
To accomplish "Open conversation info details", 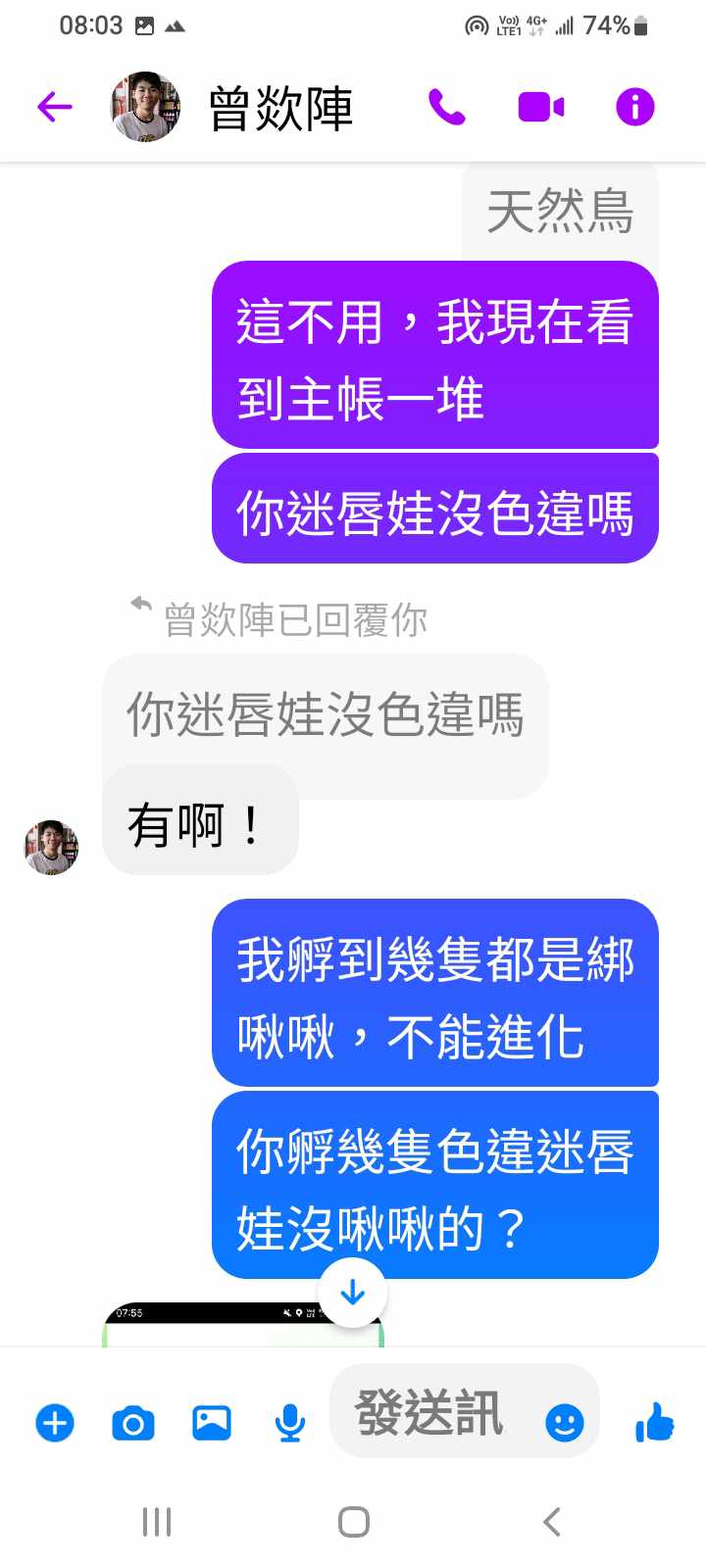I will pos(634,107).
